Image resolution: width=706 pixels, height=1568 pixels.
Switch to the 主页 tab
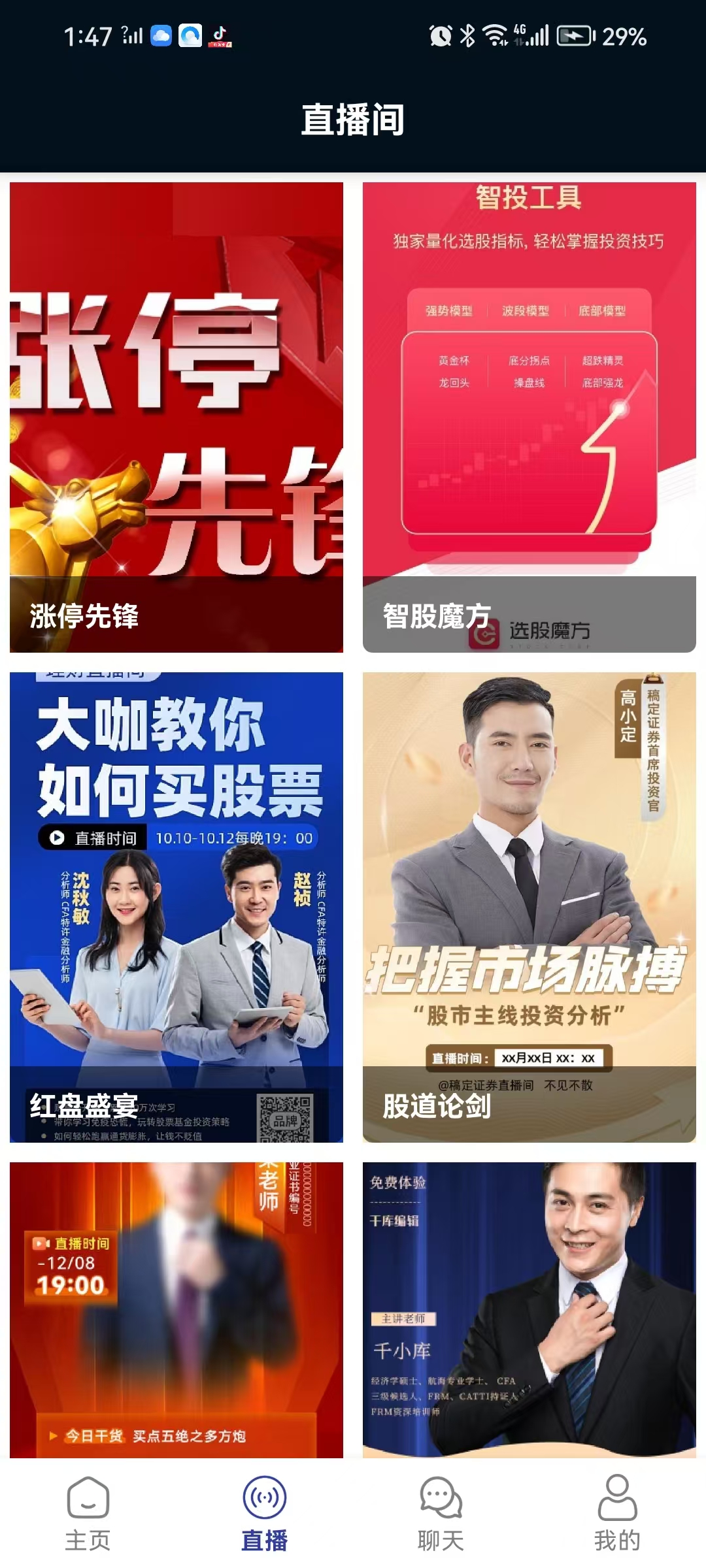coord(86,1516)
